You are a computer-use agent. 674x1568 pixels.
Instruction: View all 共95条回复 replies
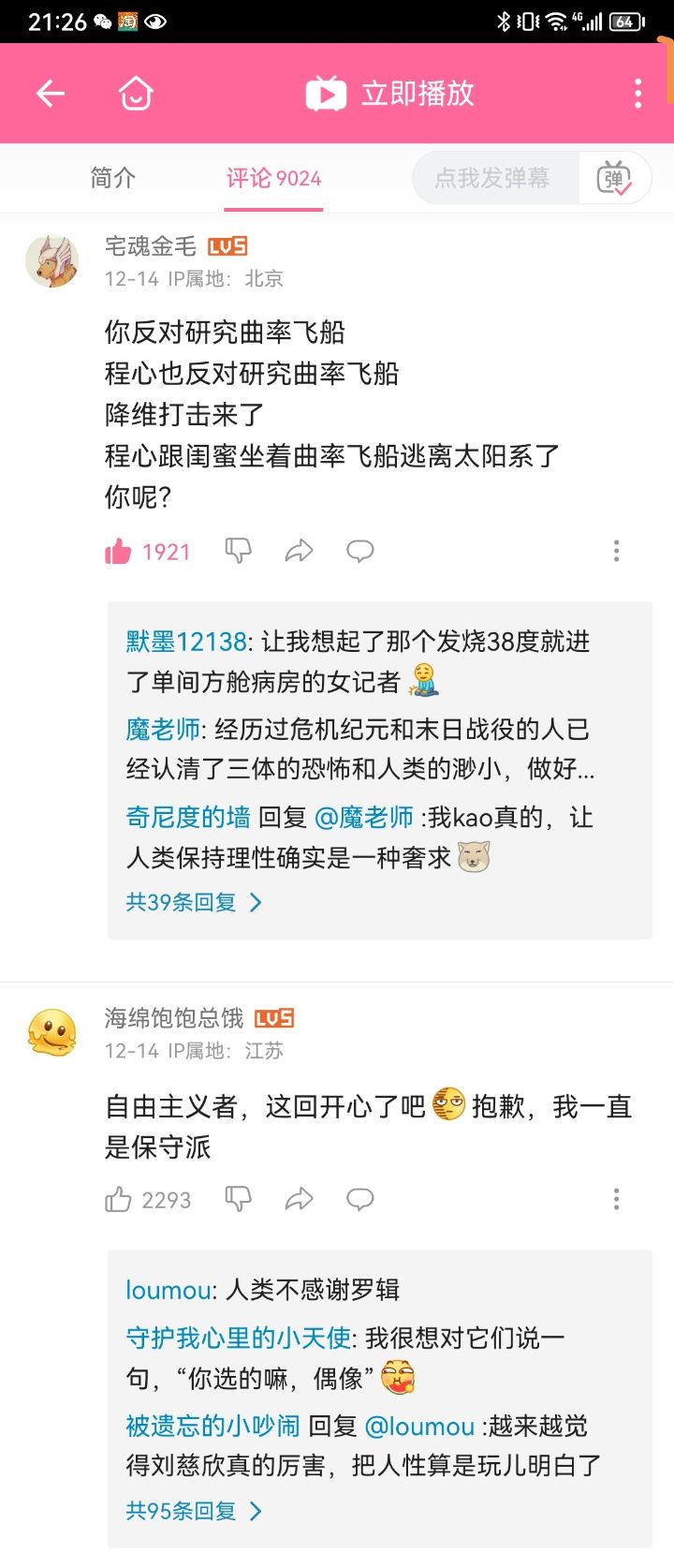click(194, 1511)
